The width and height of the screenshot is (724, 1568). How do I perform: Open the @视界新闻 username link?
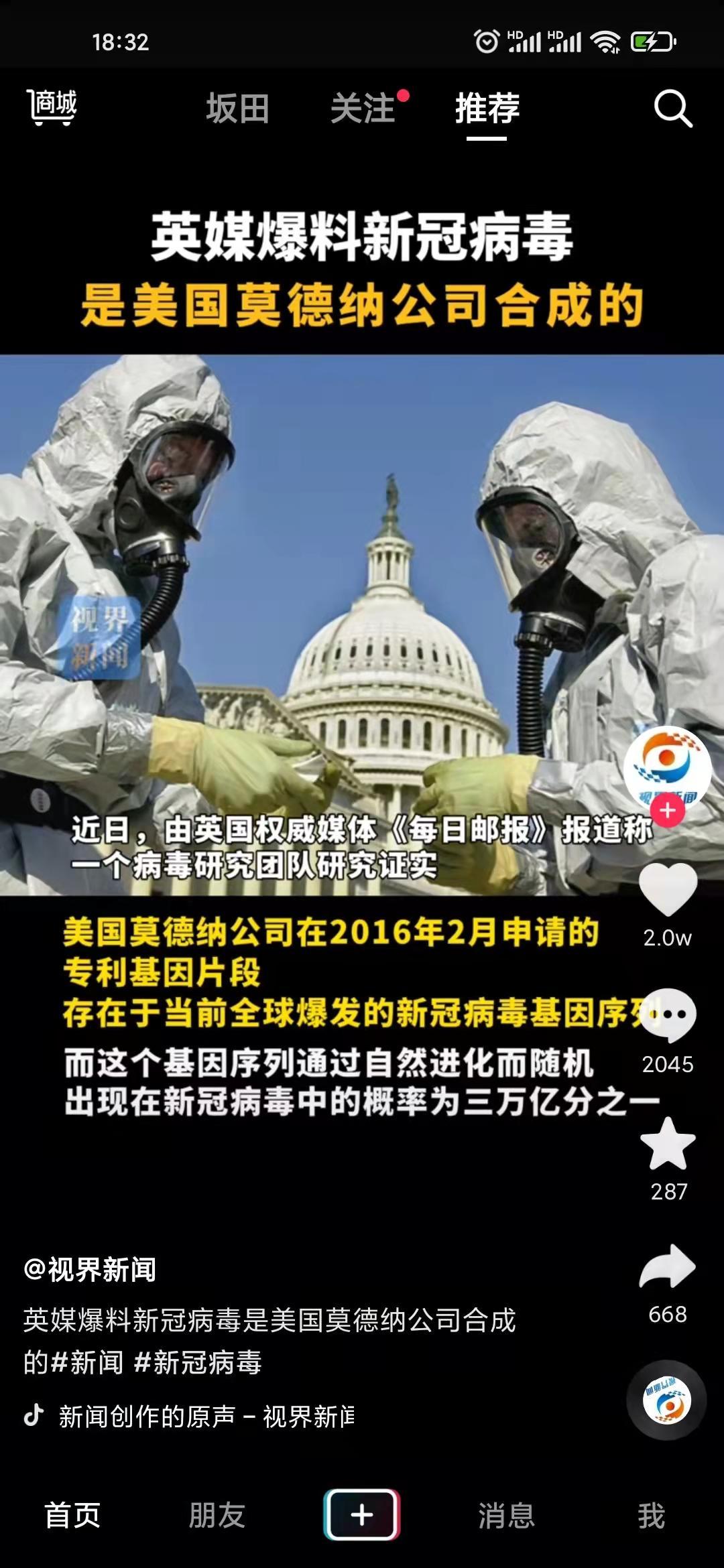[x=90, y=1269]
